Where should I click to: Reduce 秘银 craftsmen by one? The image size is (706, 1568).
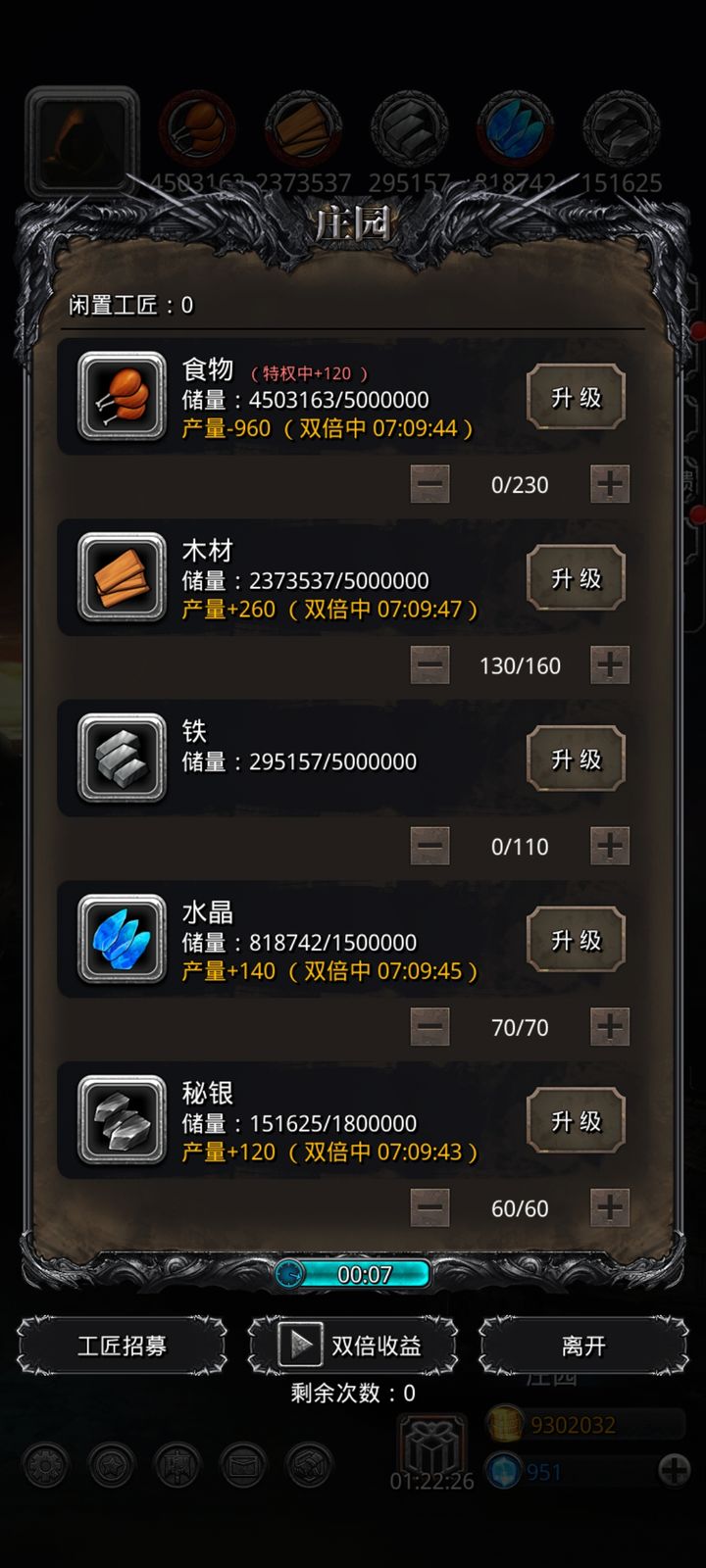pos(429,1208)
